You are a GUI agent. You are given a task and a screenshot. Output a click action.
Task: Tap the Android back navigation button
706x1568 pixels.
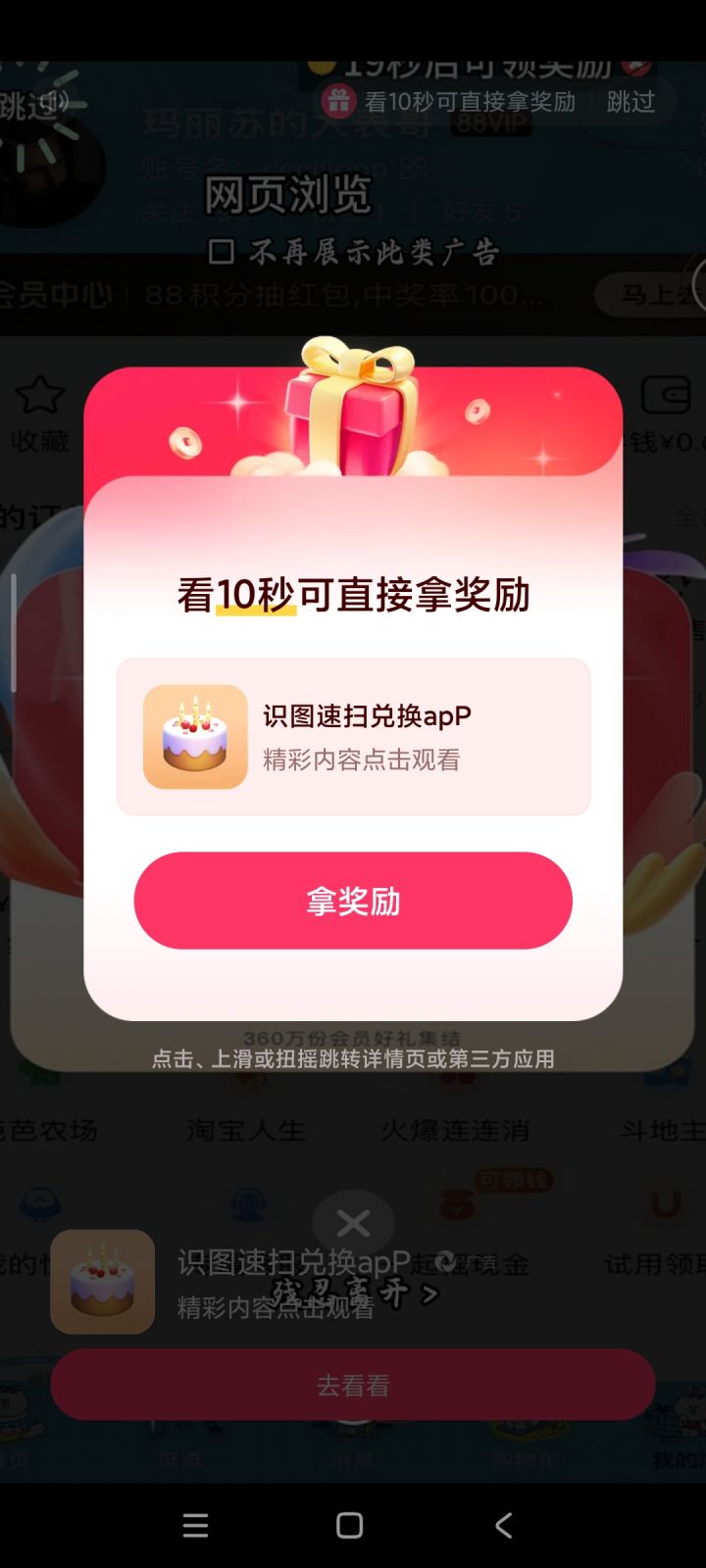tap(503, 1525)
